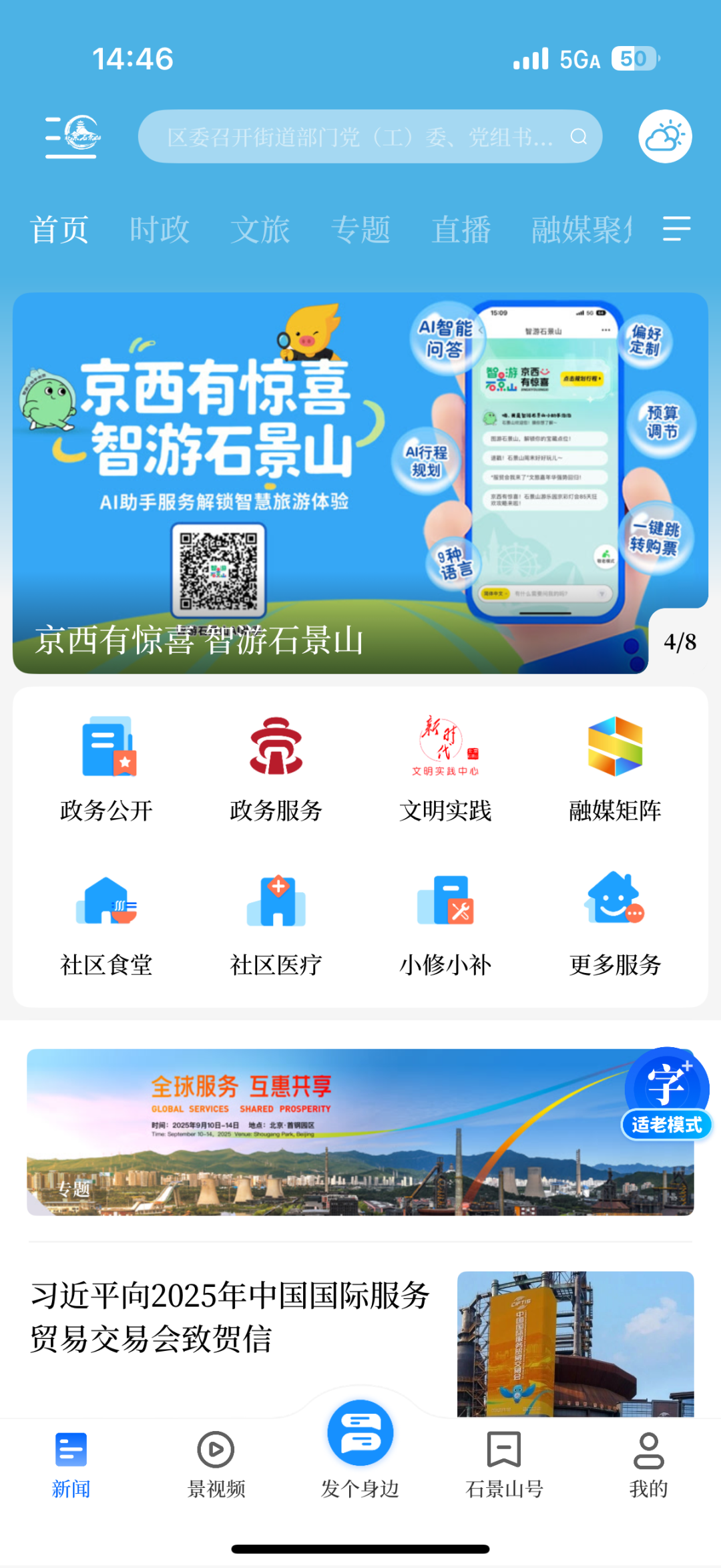Open 社区医疗
Image resolution: width=721 pixels, height=1568 pixels.
276,923
